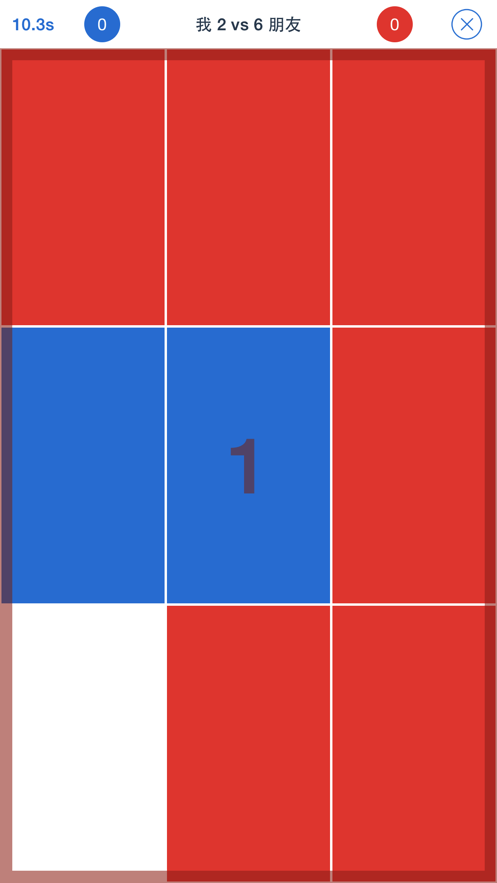
Task: Tap the blue tile numbered 1
Action: pos(248,465)
